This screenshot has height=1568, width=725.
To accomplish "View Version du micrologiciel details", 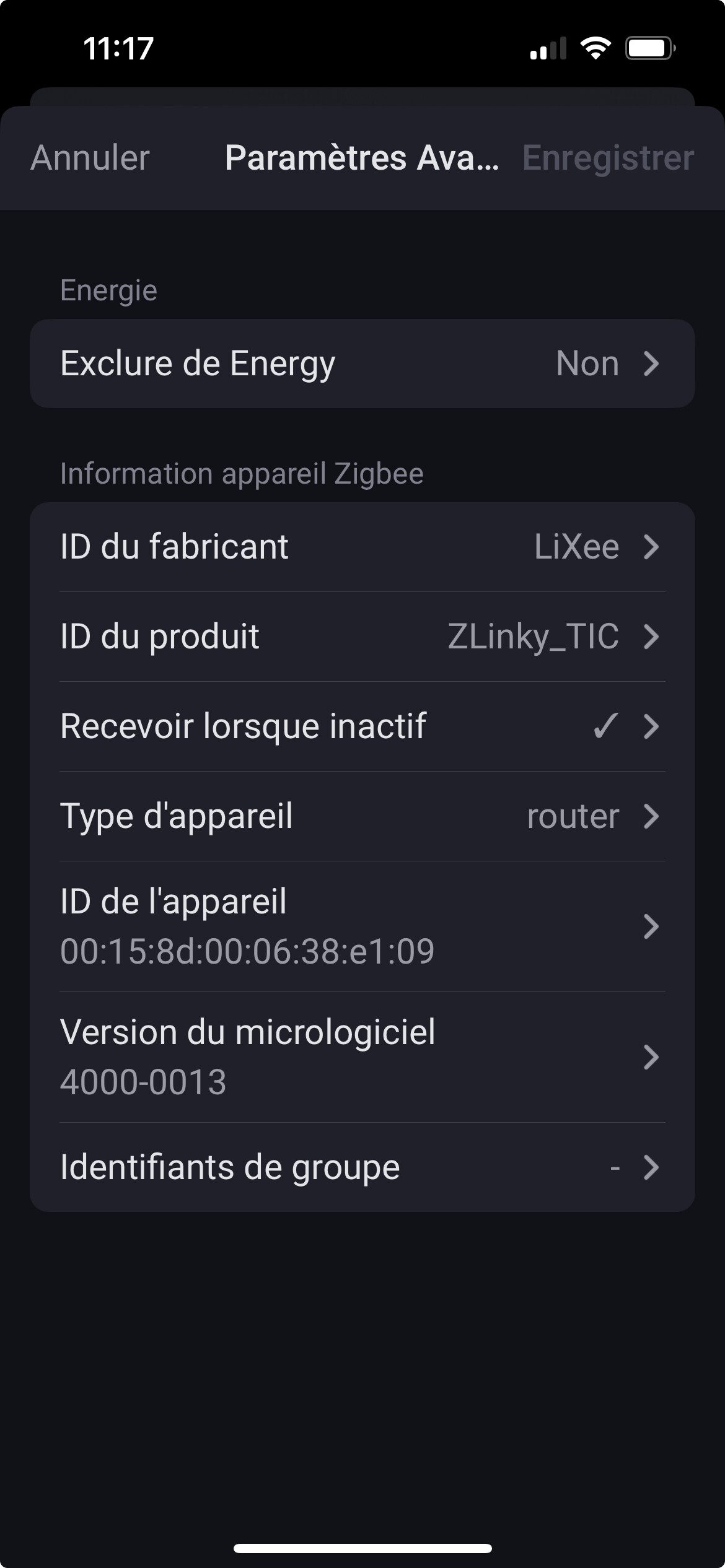I will [x=362, y=1057].
